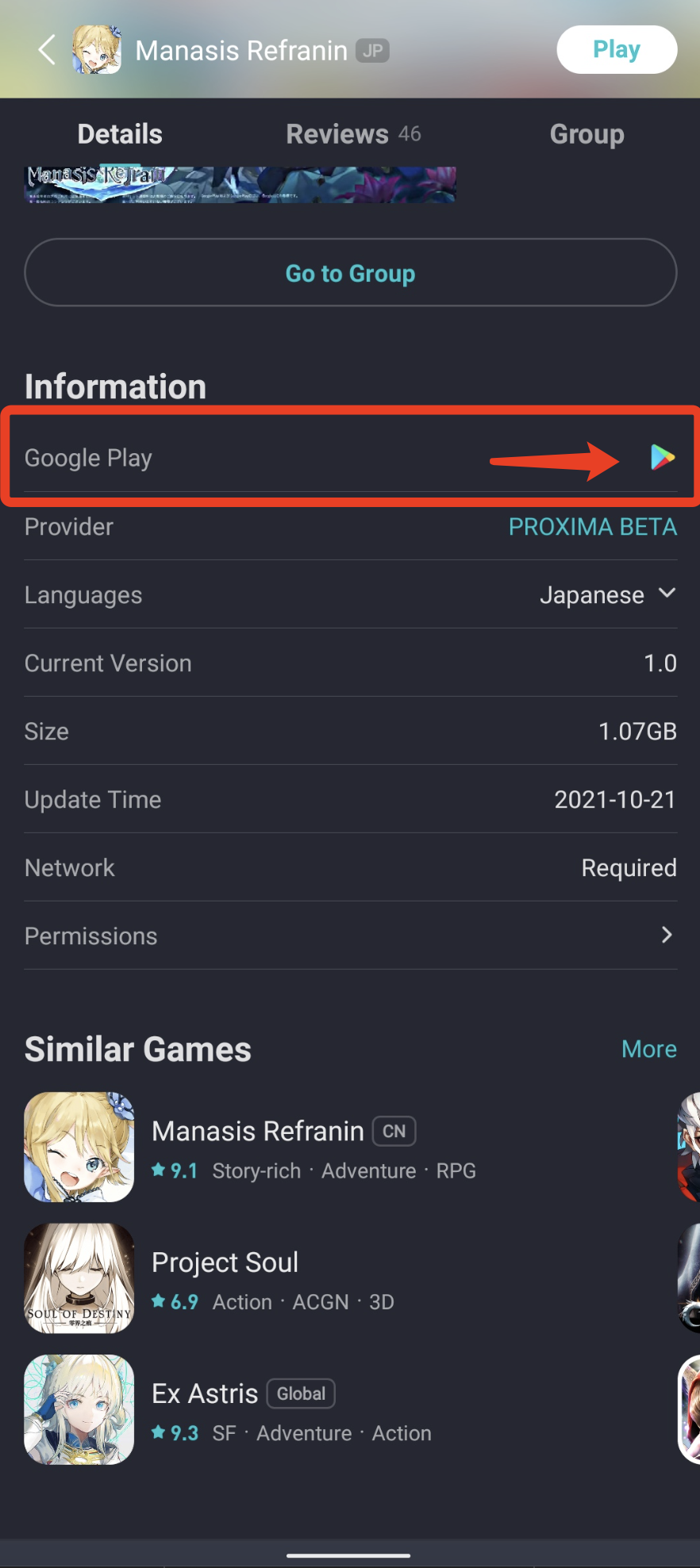Image resolution: width=700 pixels, height=1568 pixels.
Task: Open the Group tab
Action: tap(587, 134)
